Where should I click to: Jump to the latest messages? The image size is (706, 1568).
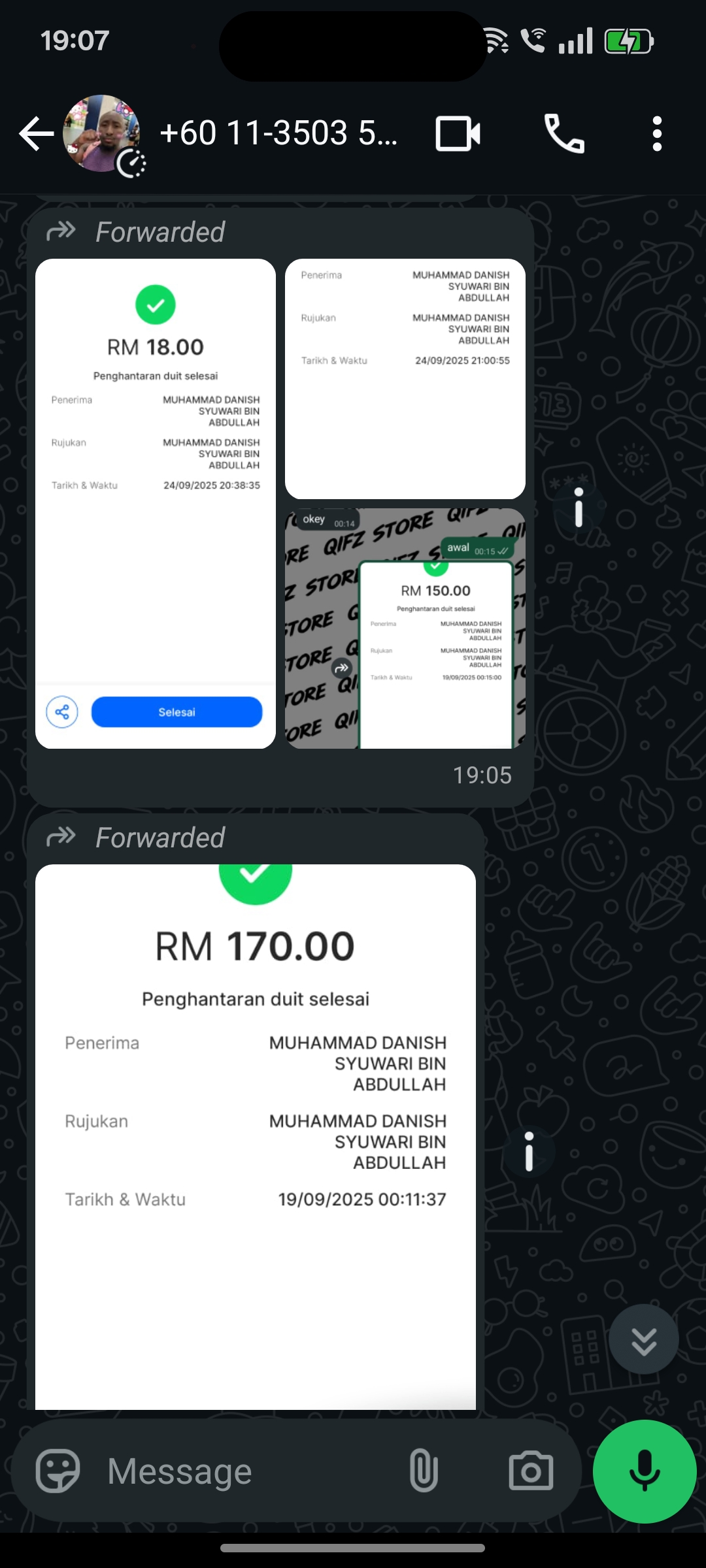tap(644, 1339)
